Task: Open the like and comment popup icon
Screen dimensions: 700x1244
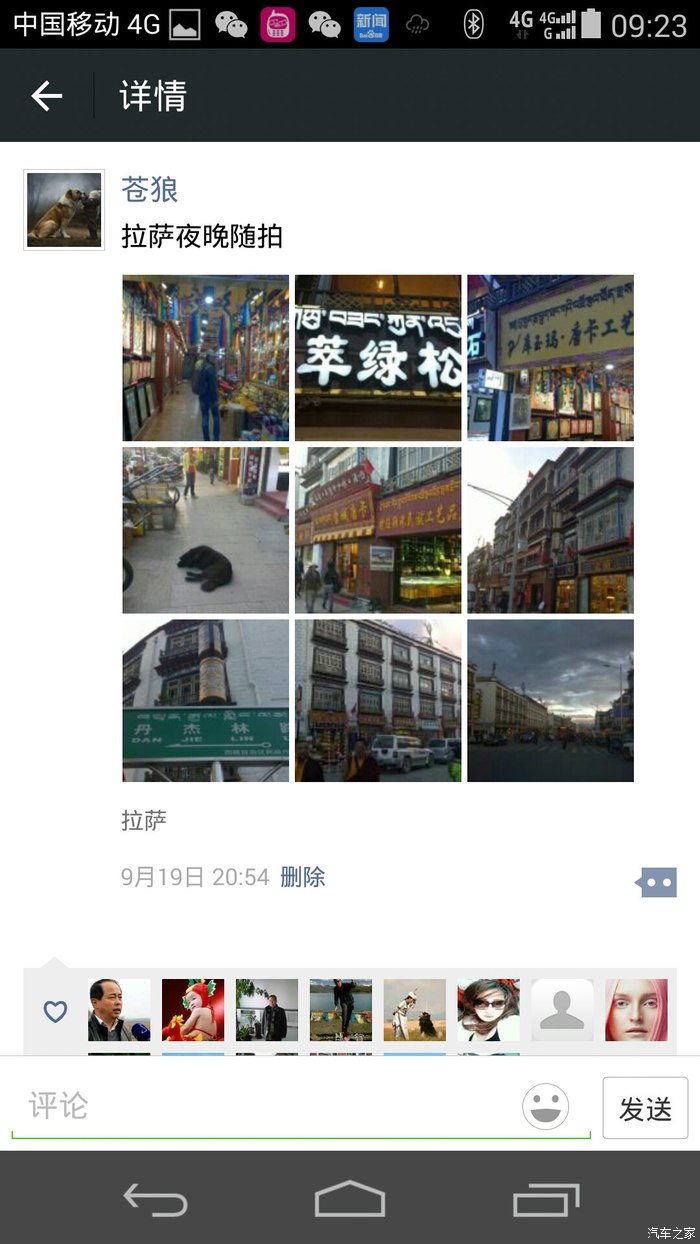Action: [657, 882]
